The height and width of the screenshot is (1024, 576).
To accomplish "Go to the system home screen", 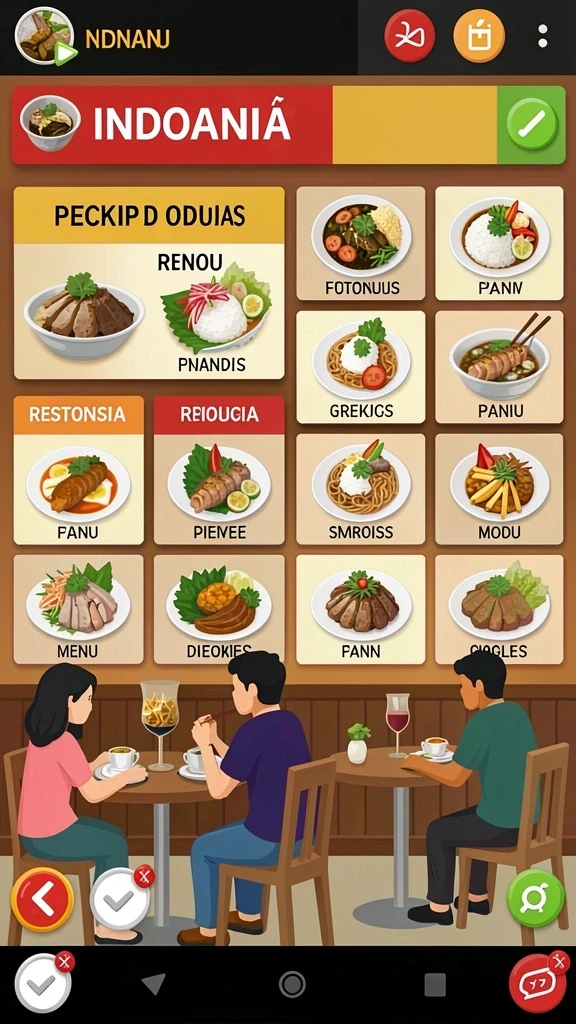I will tap(292, 984).
